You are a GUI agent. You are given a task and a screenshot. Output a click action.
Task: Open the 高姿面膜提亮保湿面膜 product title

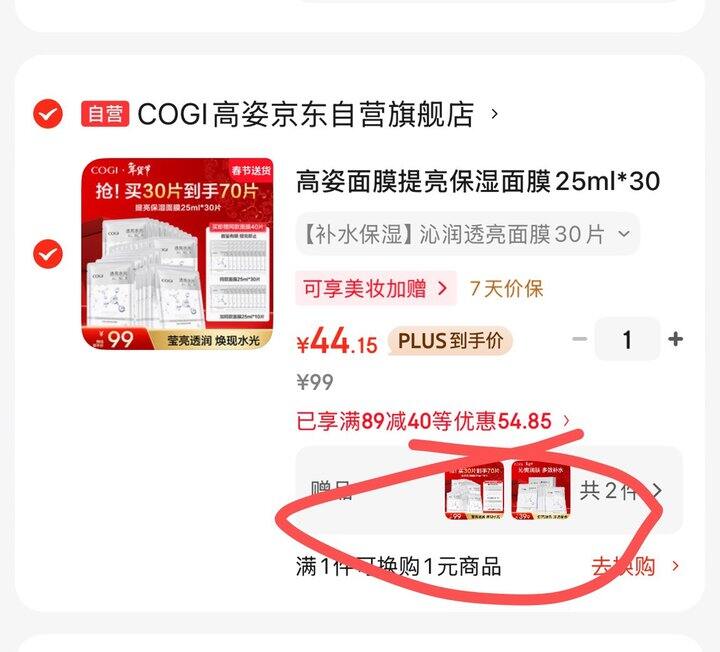click(478, 181)
